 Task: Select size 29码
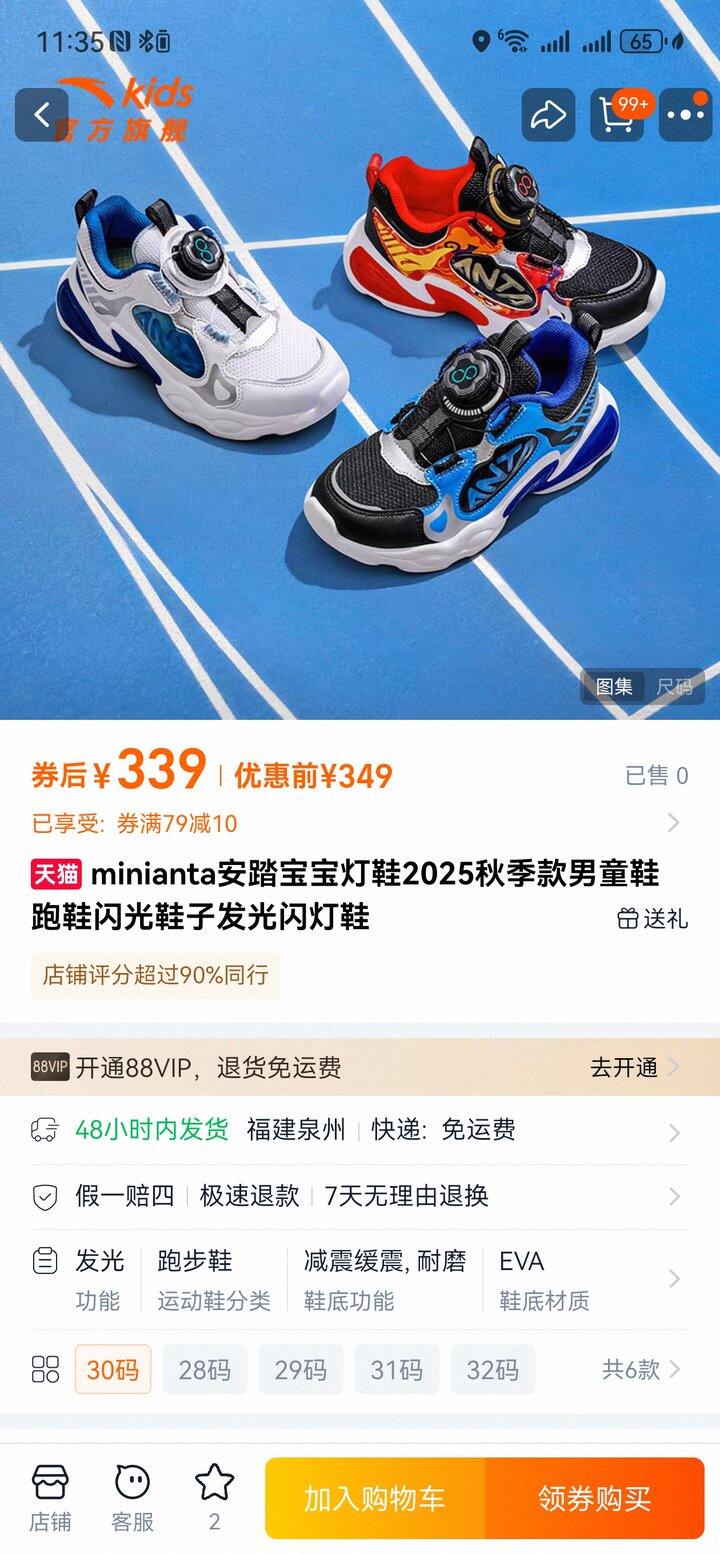tap(301, 1370)
